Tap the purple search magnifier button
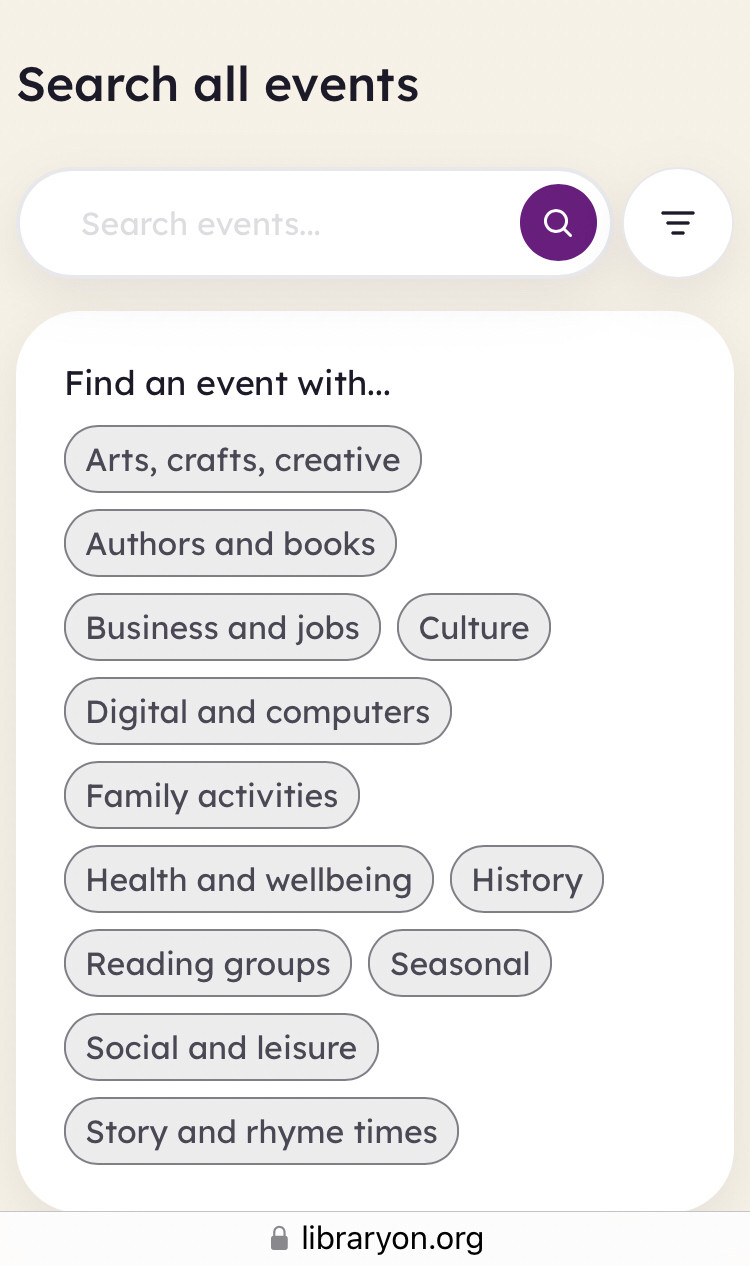 point(558,223)
